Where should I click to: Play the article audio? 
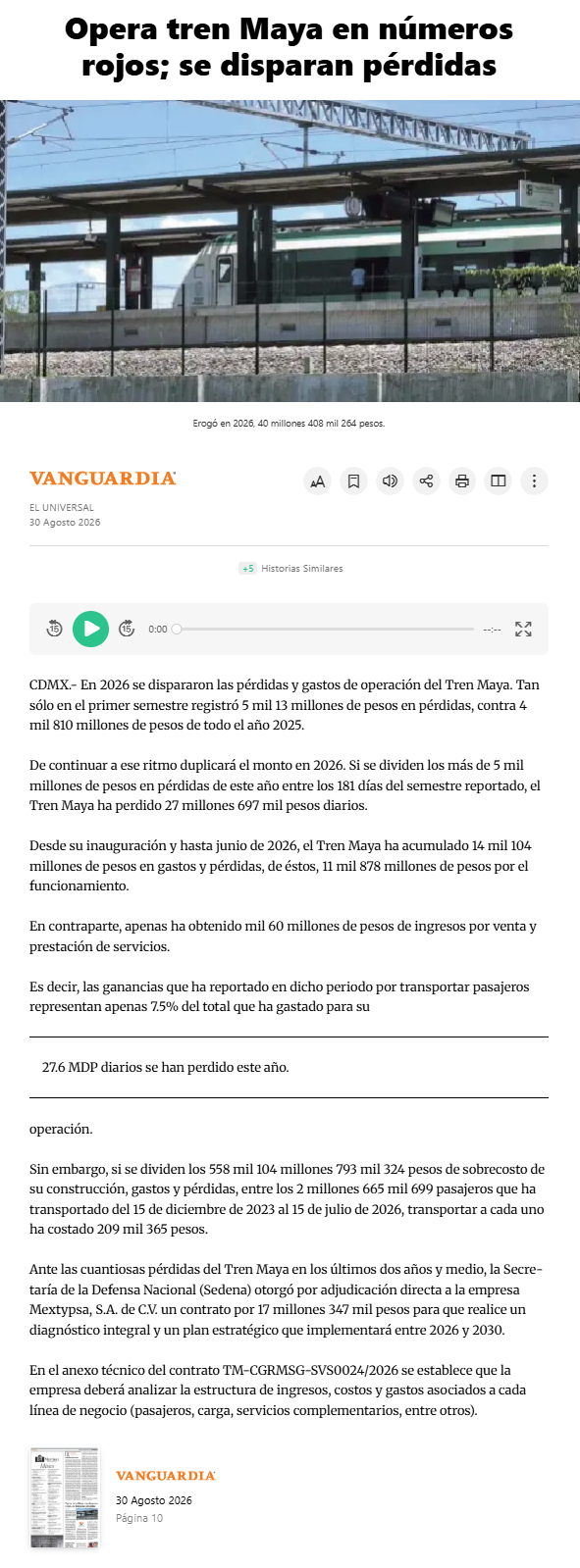tap(90, 629)
